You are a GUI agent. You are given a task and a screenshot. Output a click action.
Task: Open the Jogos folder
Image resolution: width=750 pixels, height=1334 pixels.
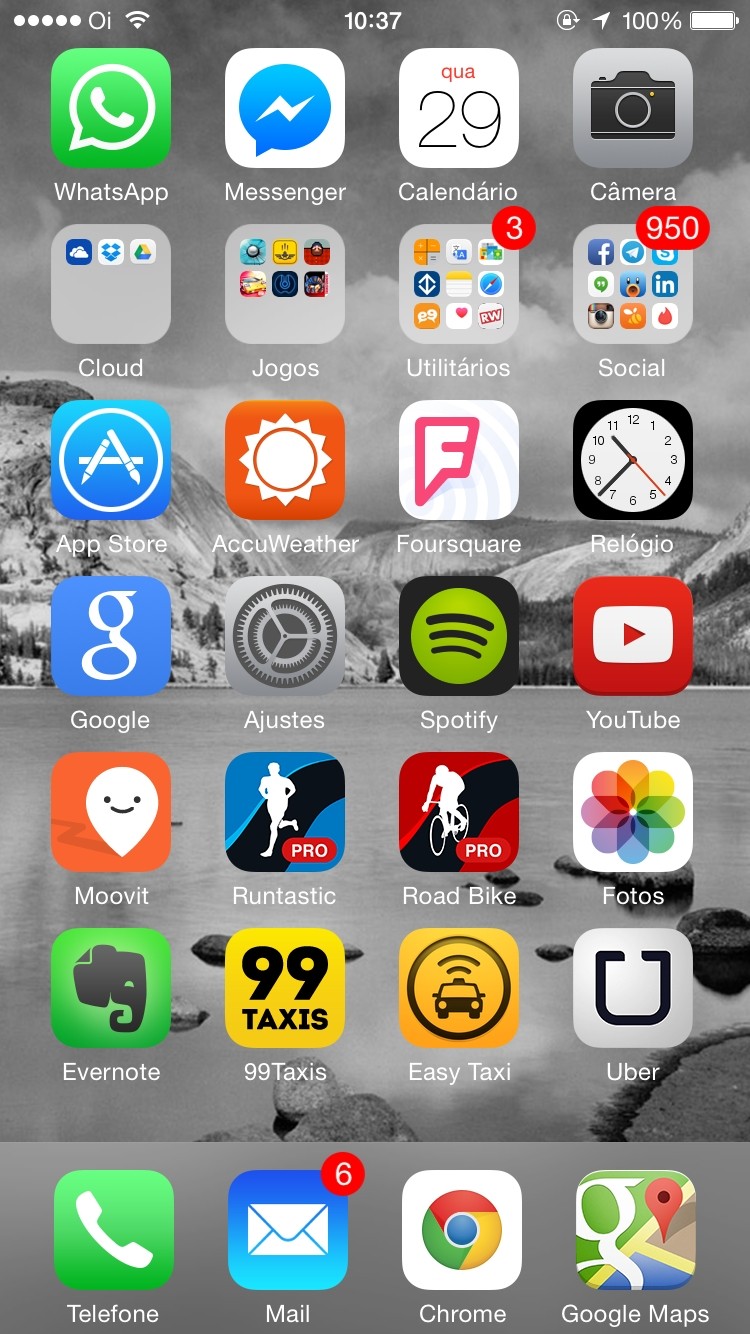coord(285,284)
